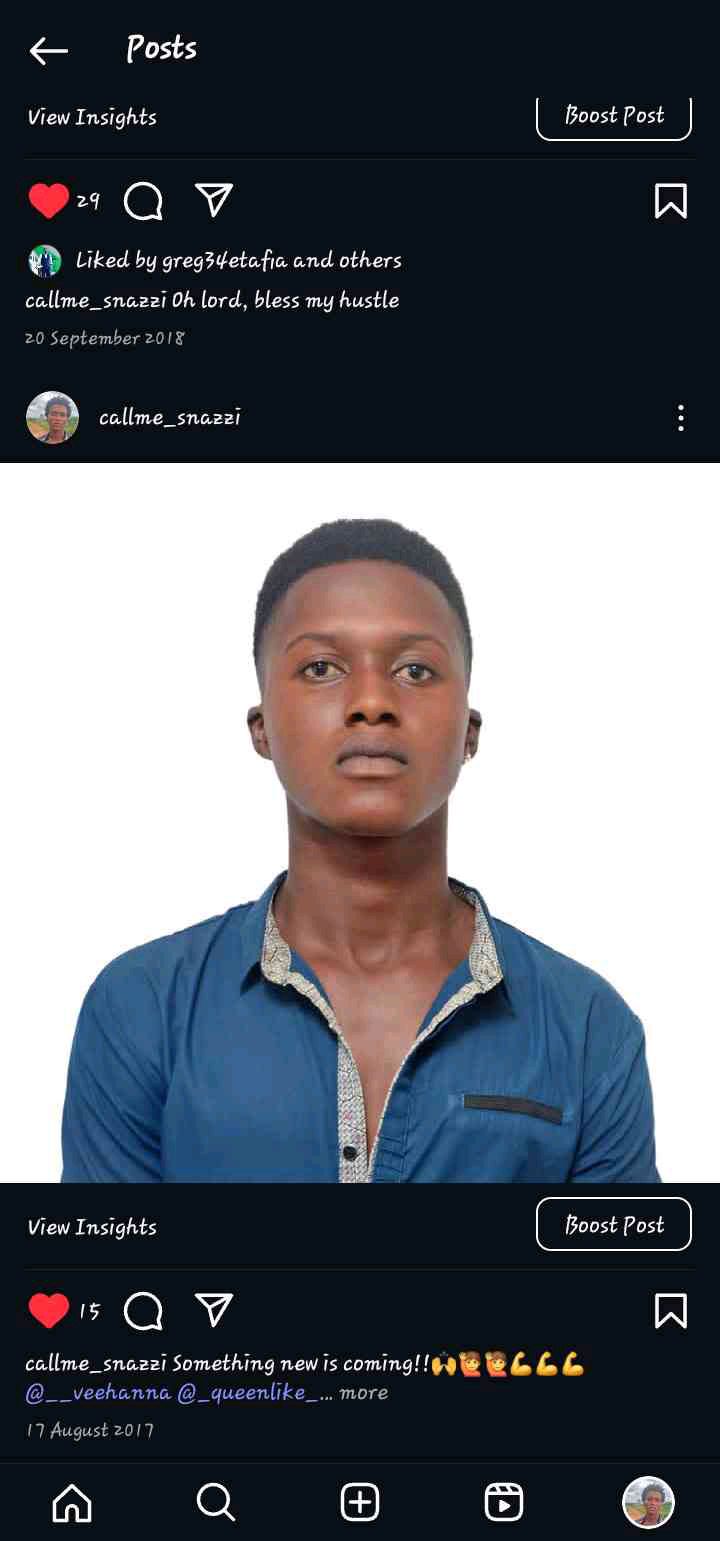Open the three-dot menu on the portrait post

click(680, 418)
